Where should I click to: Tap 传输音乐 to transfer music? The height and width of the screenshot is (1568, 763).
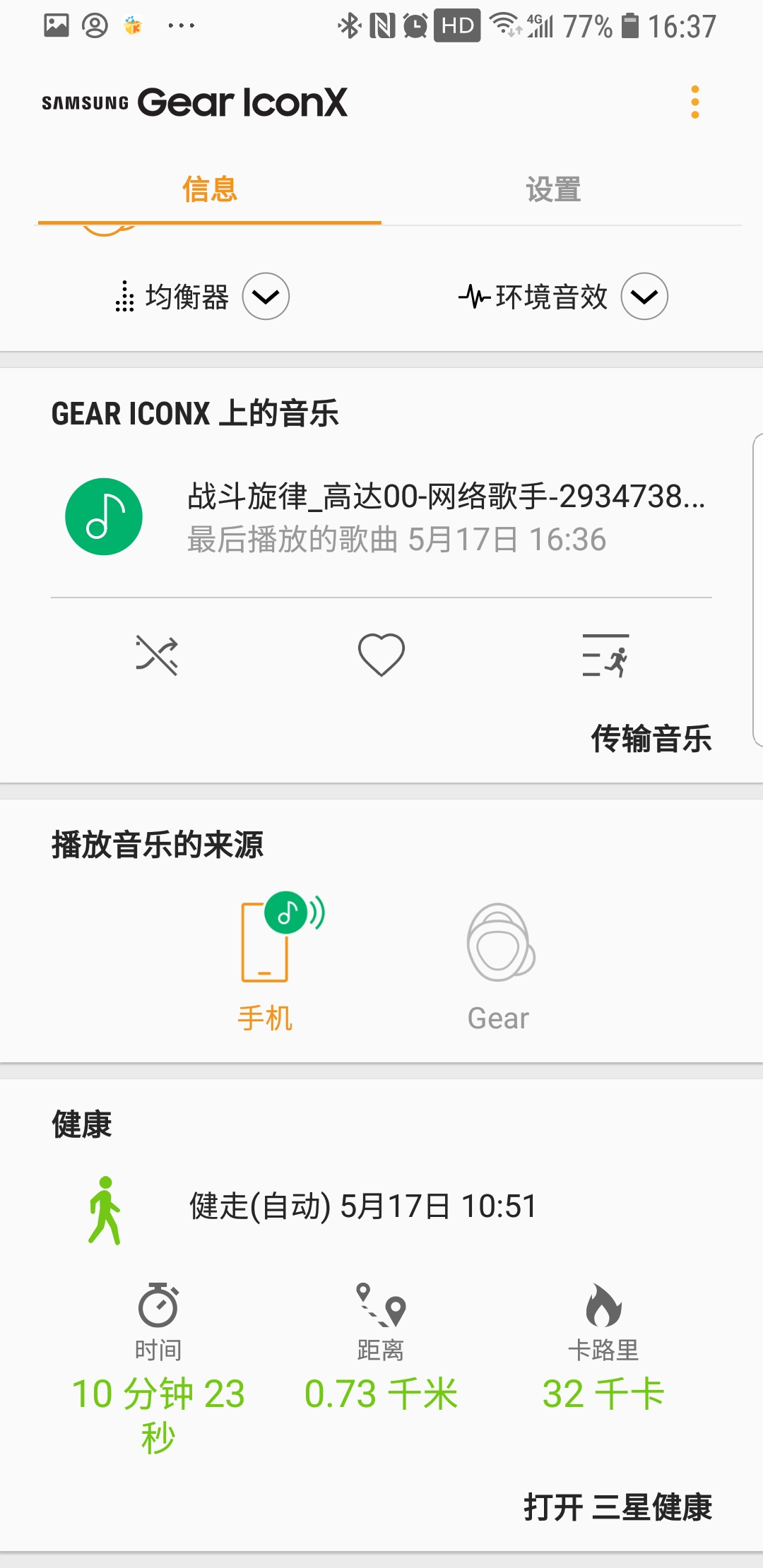click(651, 739)
